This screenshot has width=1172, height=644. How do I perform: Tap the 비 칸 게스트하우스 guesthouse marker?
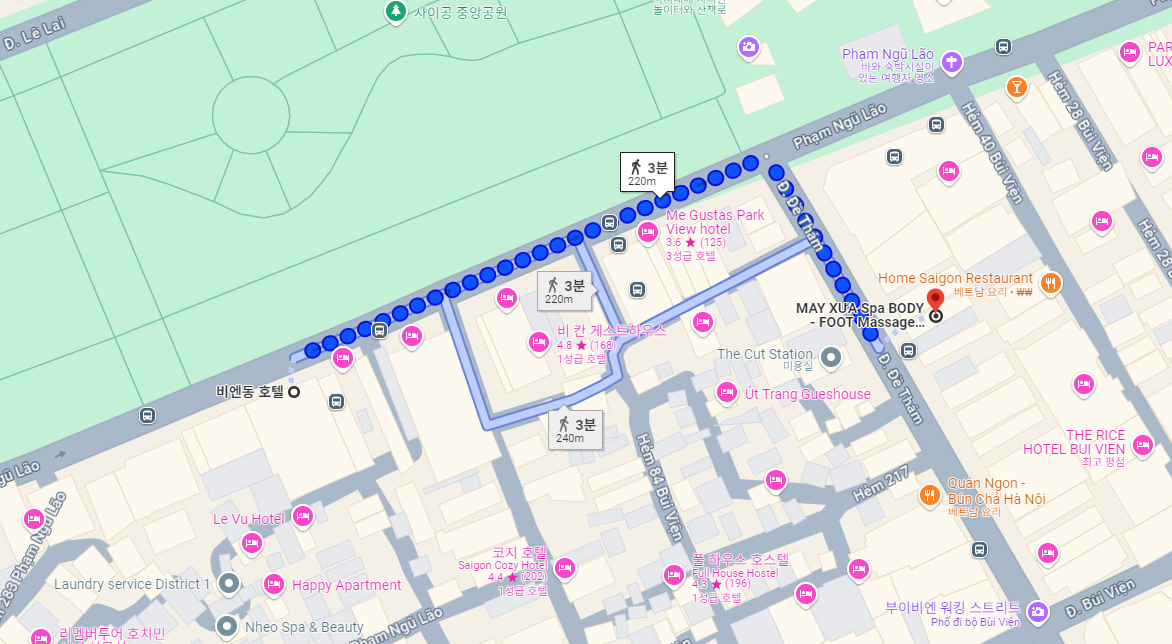click(538, 343)
